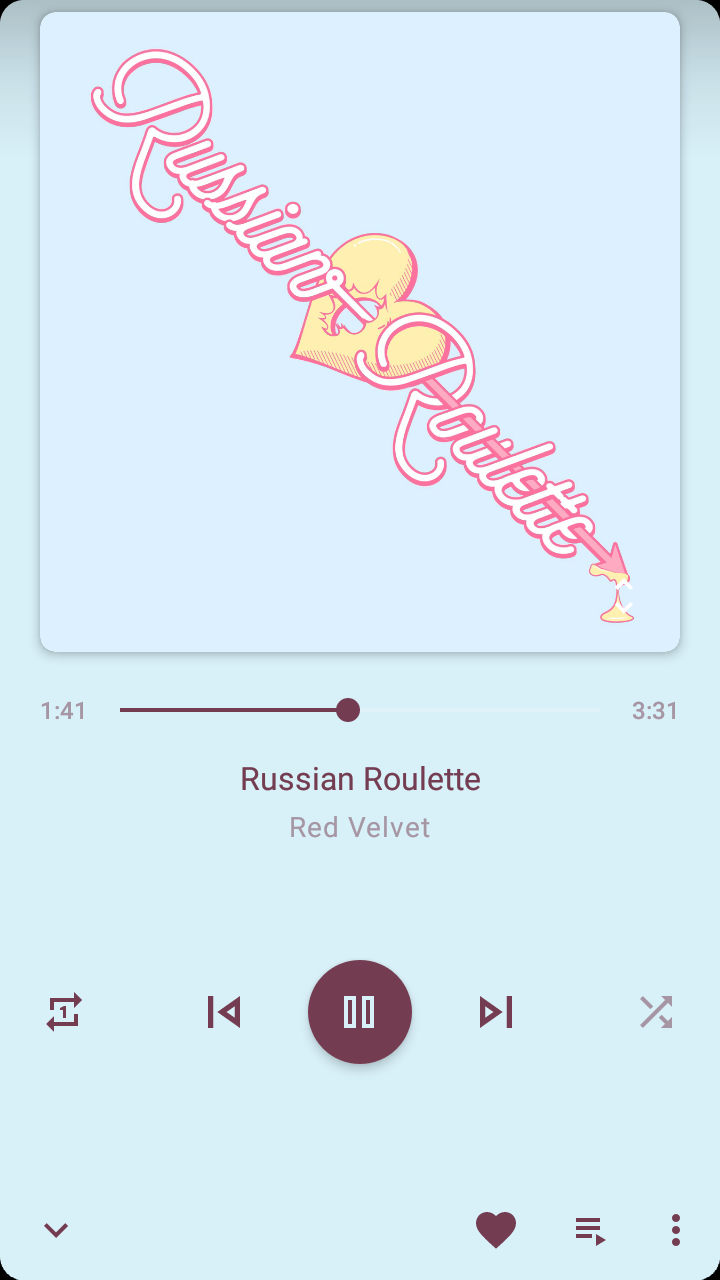Minimize the player with the down chevron
The width and height of the screenshot is (720, 1280).
56,1229
